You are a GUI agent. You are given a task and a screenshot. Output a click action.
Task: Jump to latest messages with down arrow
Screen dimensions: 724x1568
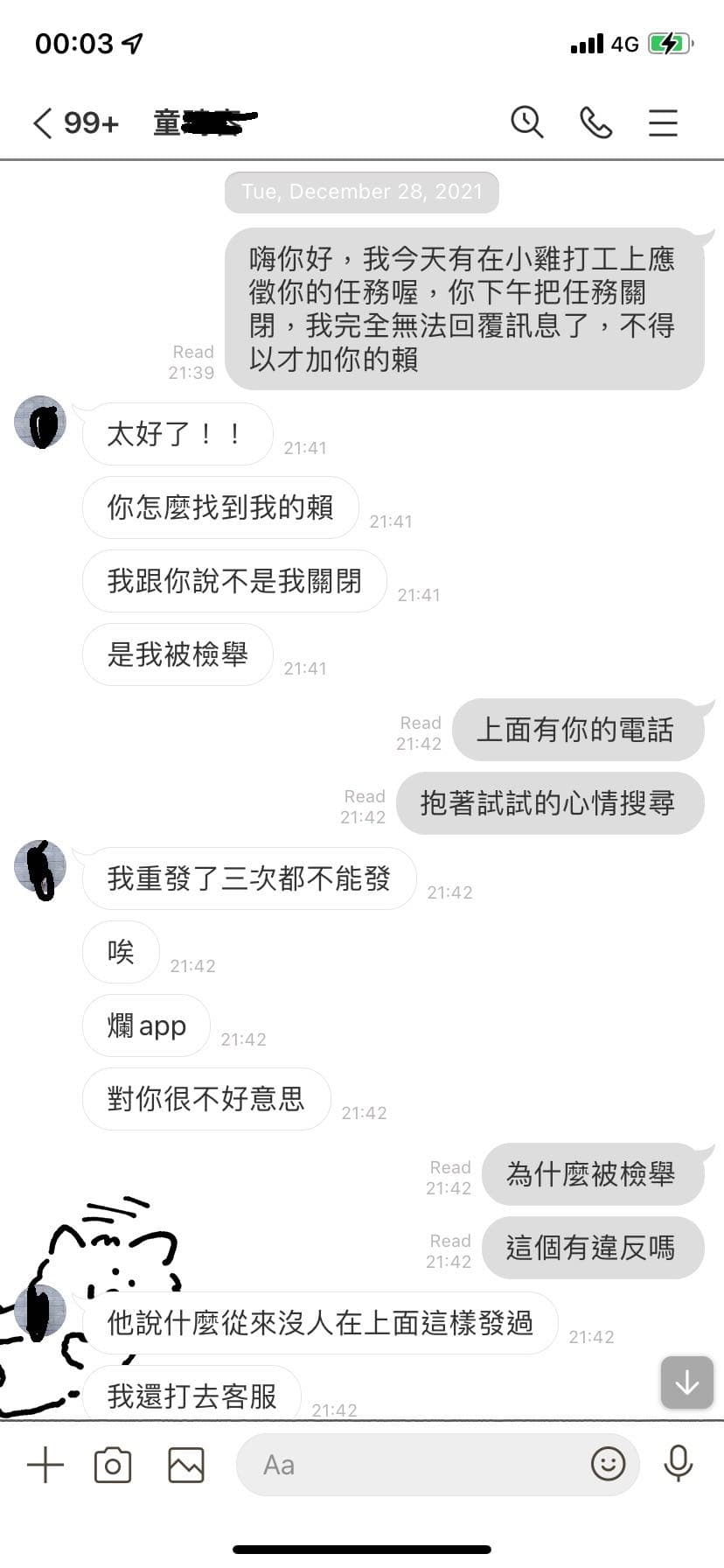pos(687,1382)
